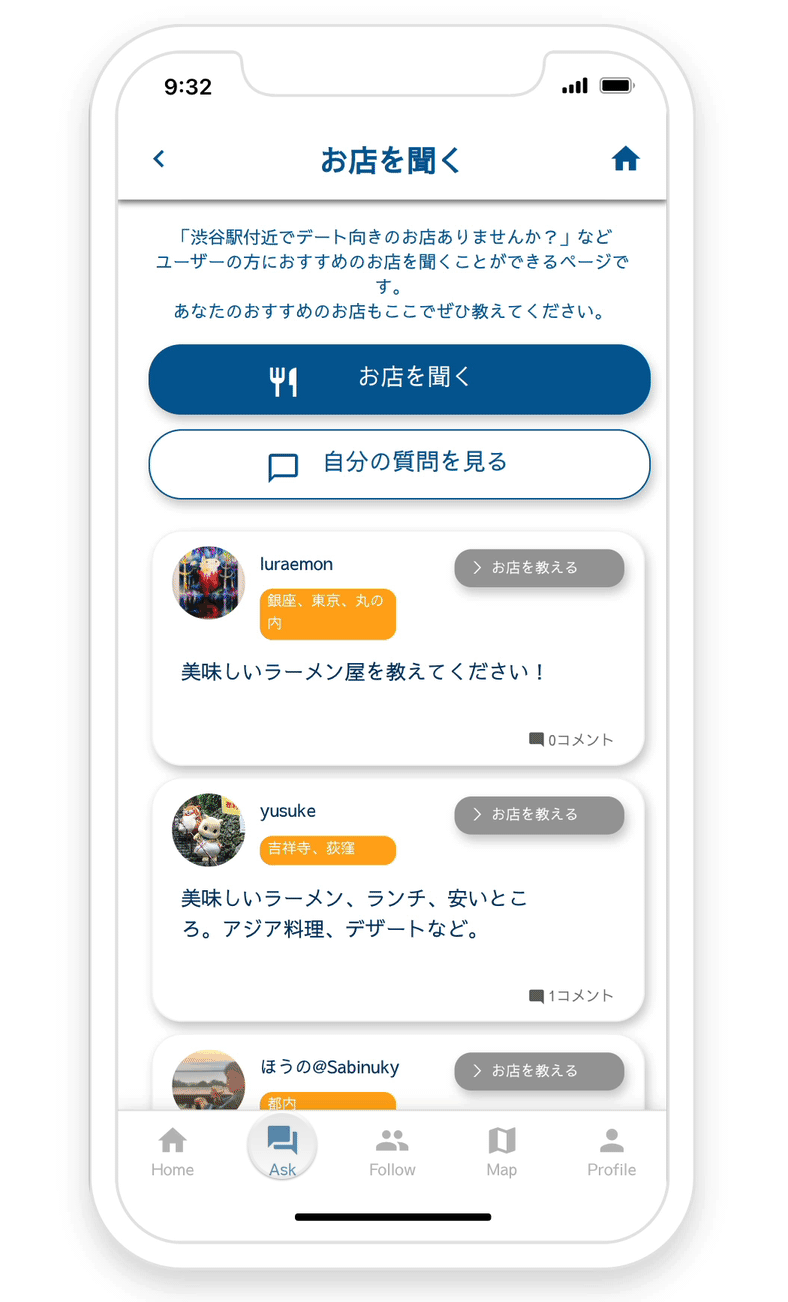The width and height of the screenshot is (788, 1302).
Task: Tap お店を教える on yusuke's question
Action: click(539, 814)
